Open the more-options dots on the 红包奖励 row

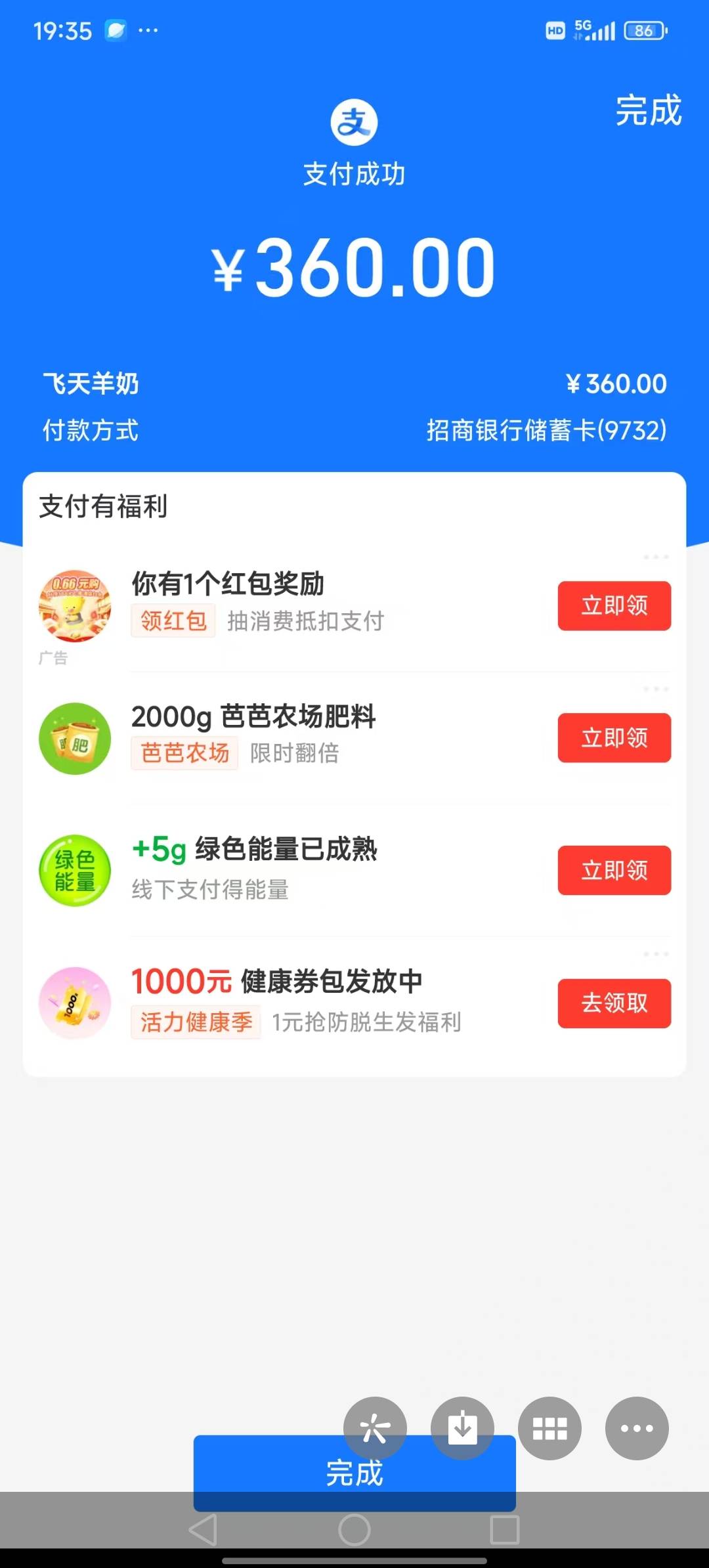[656, 557]
